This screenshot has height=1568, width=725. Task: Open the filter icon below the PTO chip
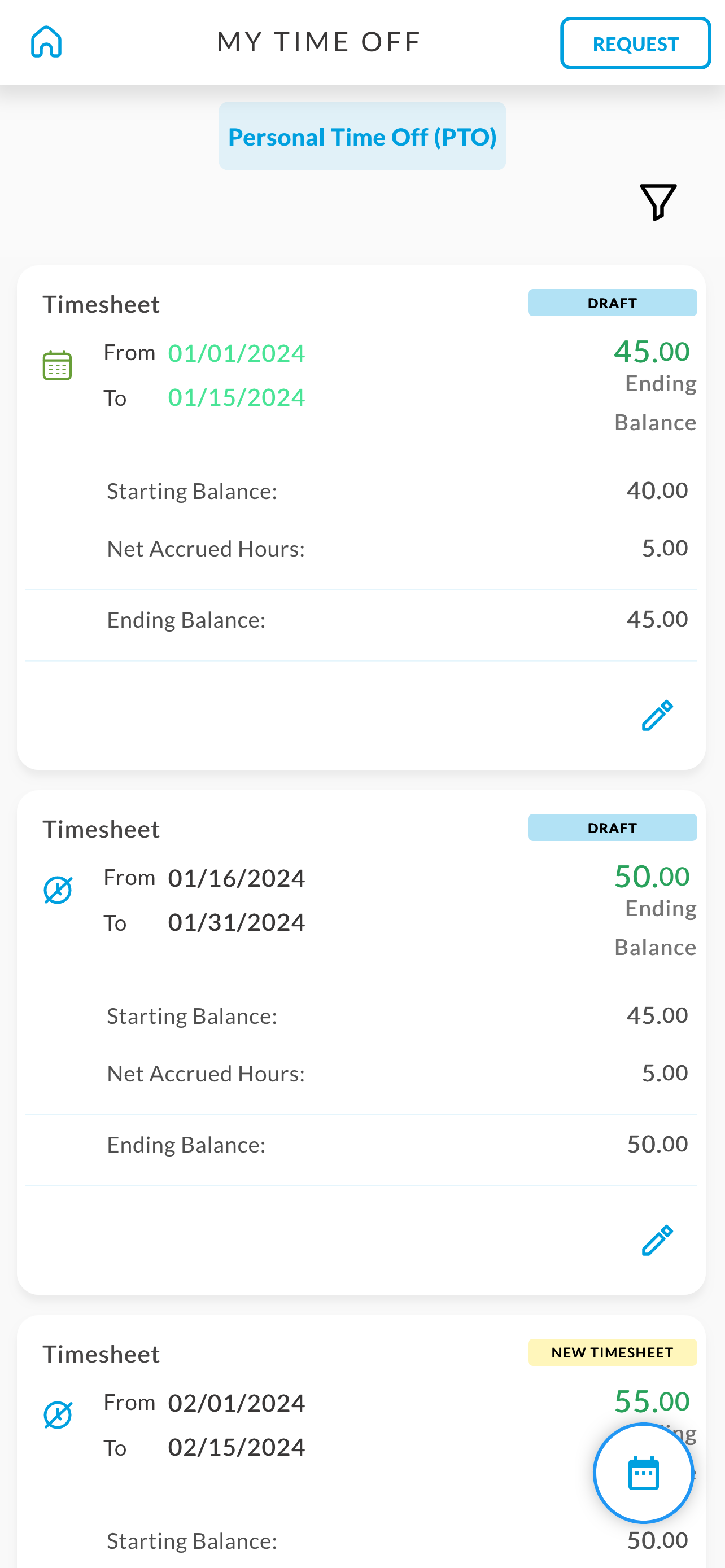click(x=657, y=203)
